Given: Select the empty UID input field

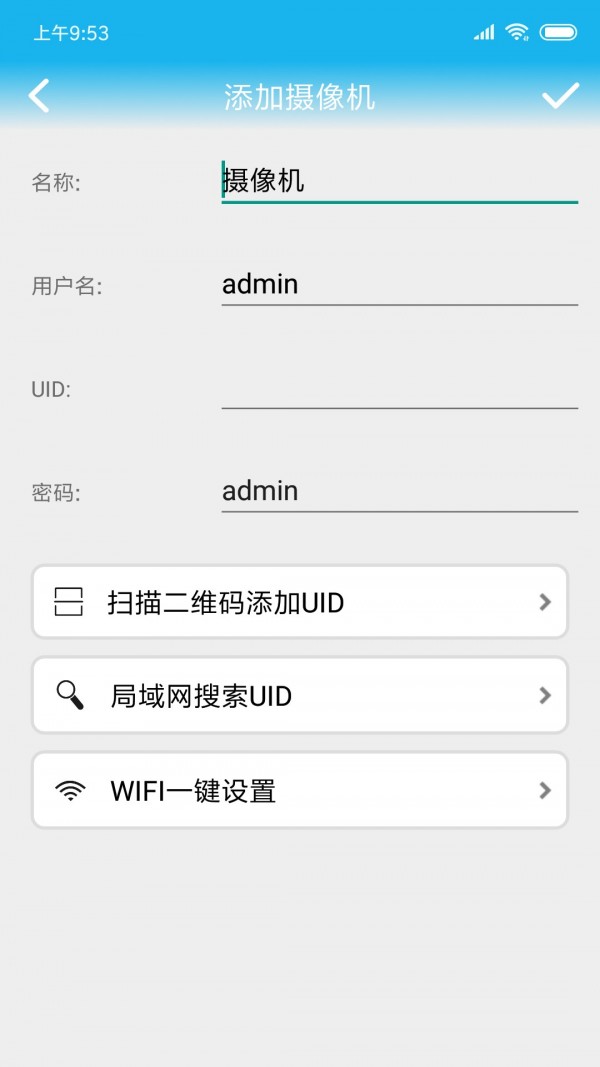Looking at the screenshot, I should tap(399, 388).
